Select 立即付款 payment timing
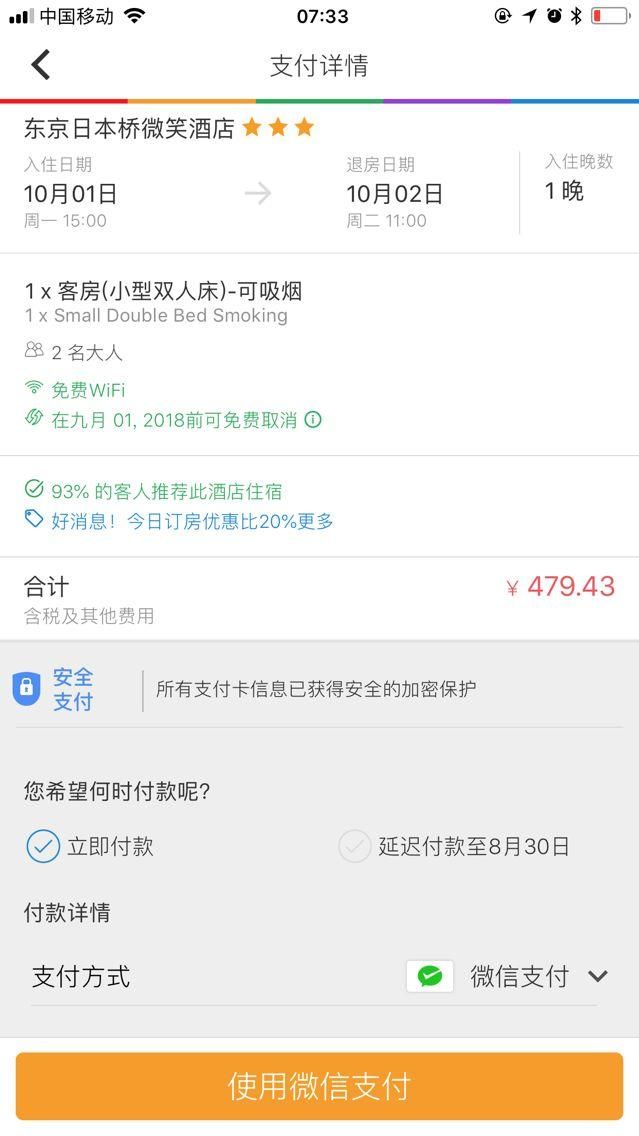 pos(90,846)
